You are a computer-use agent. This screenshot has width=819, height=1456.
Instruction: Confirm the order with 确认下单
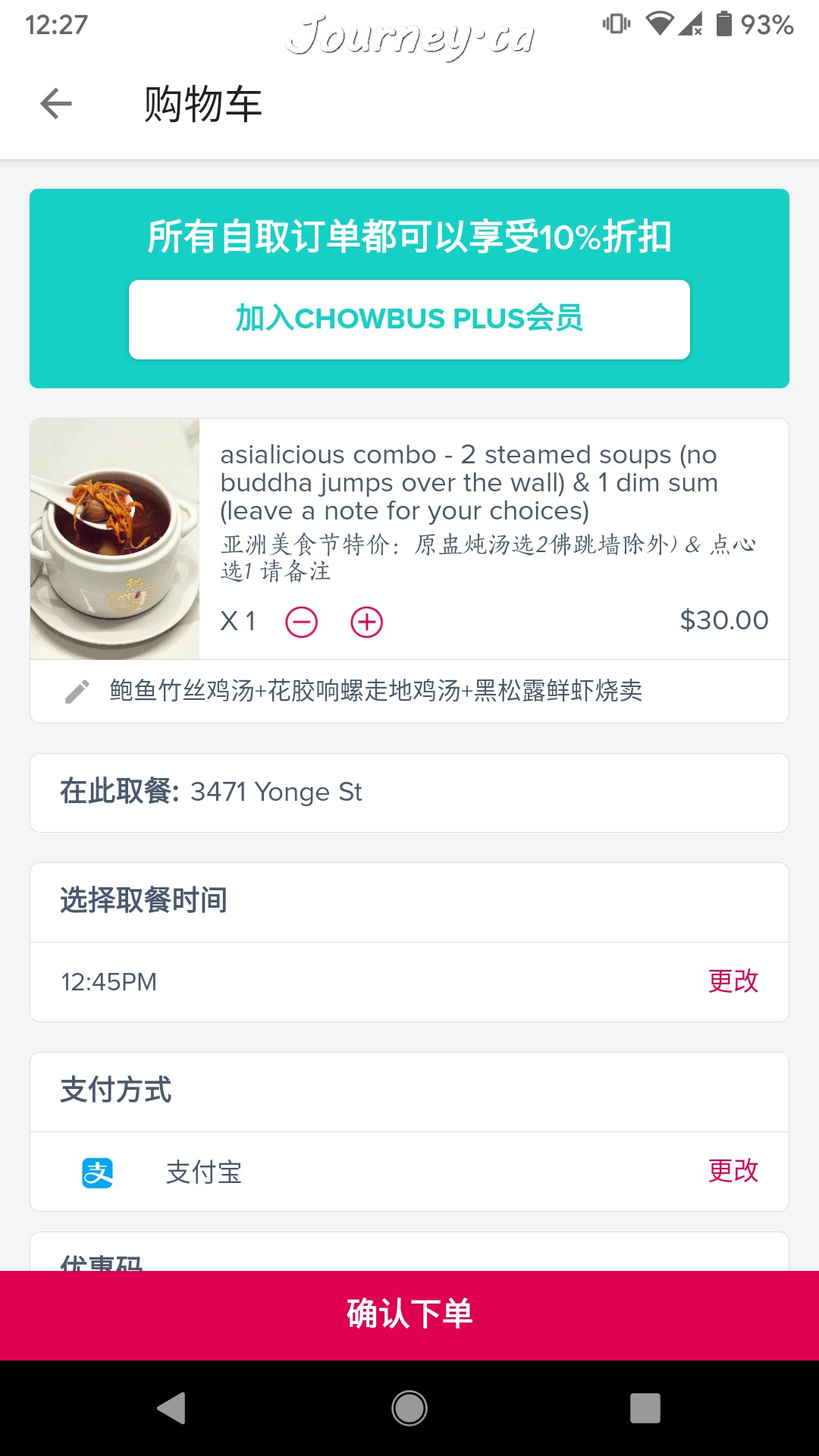[409, 1316]
